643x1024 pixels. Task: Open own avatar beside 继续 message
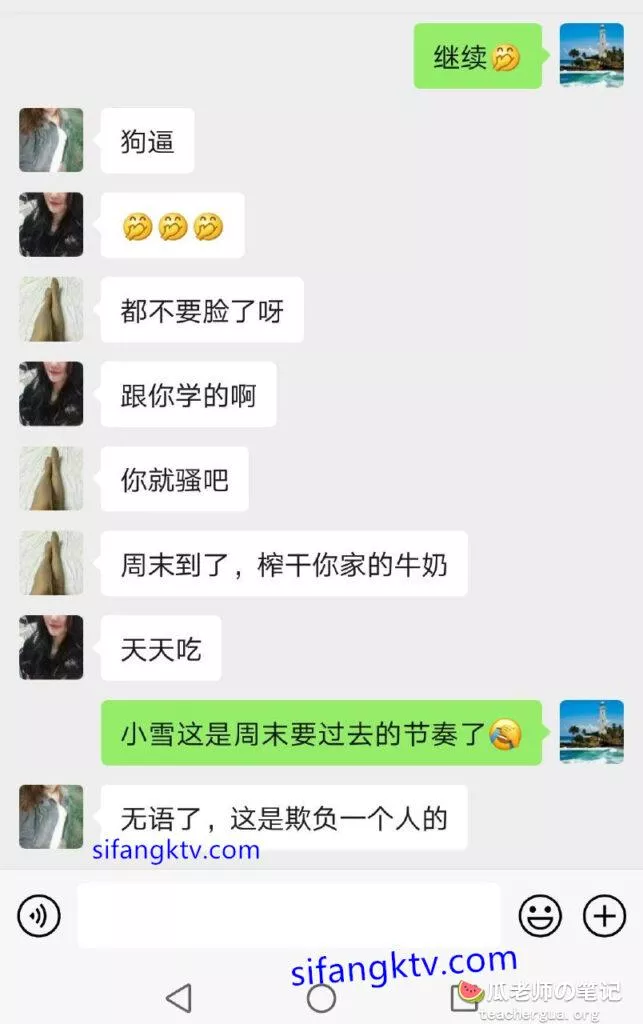[x=591, y=55]
